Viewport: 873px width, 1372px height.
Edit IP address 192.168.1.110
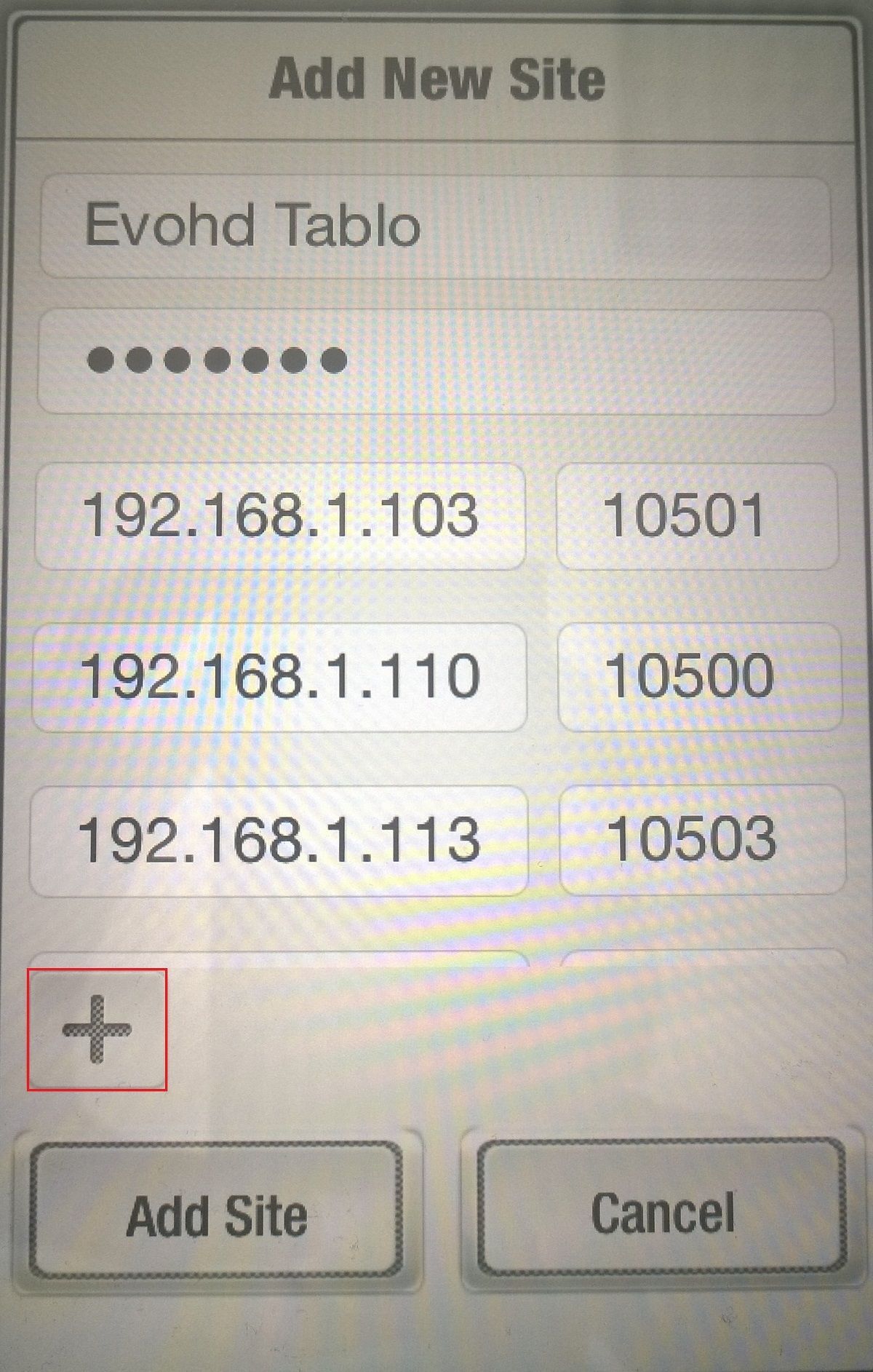280,677
